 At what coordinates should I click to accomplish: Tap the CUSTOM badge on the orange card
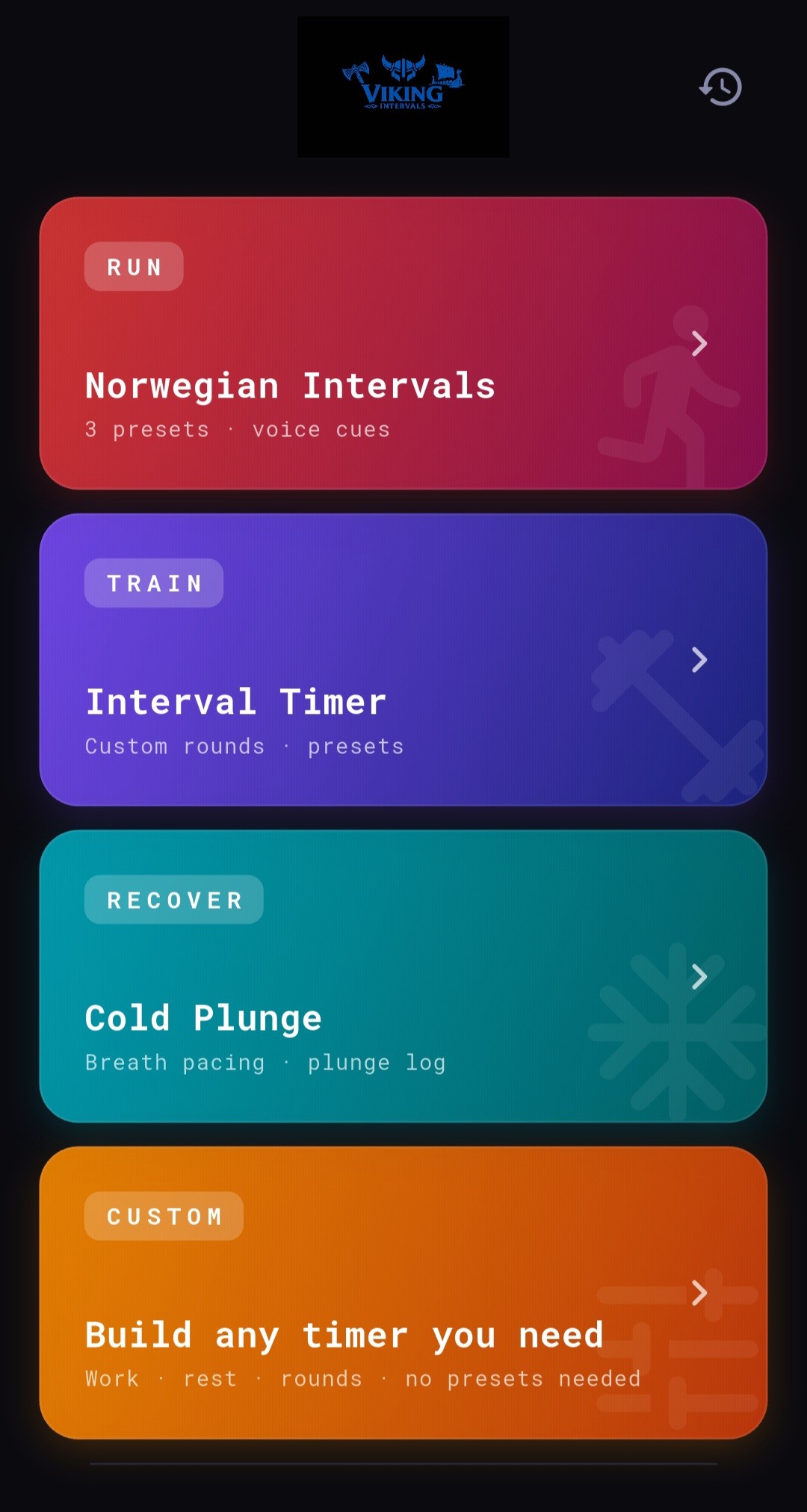163,1216
